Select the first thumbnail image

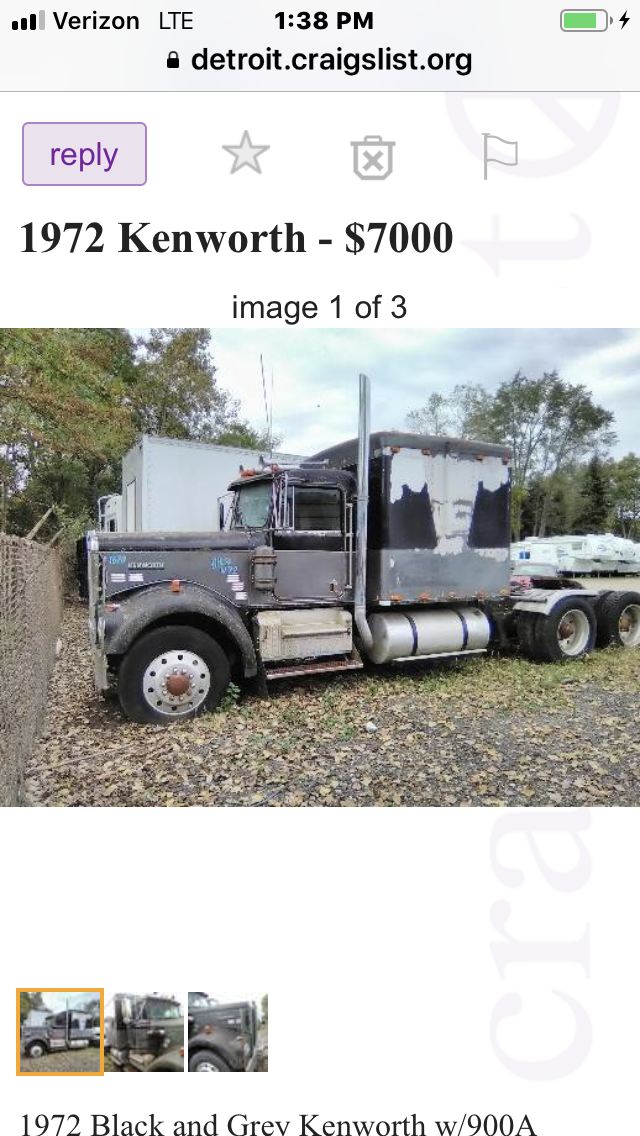pos(60,1031)
